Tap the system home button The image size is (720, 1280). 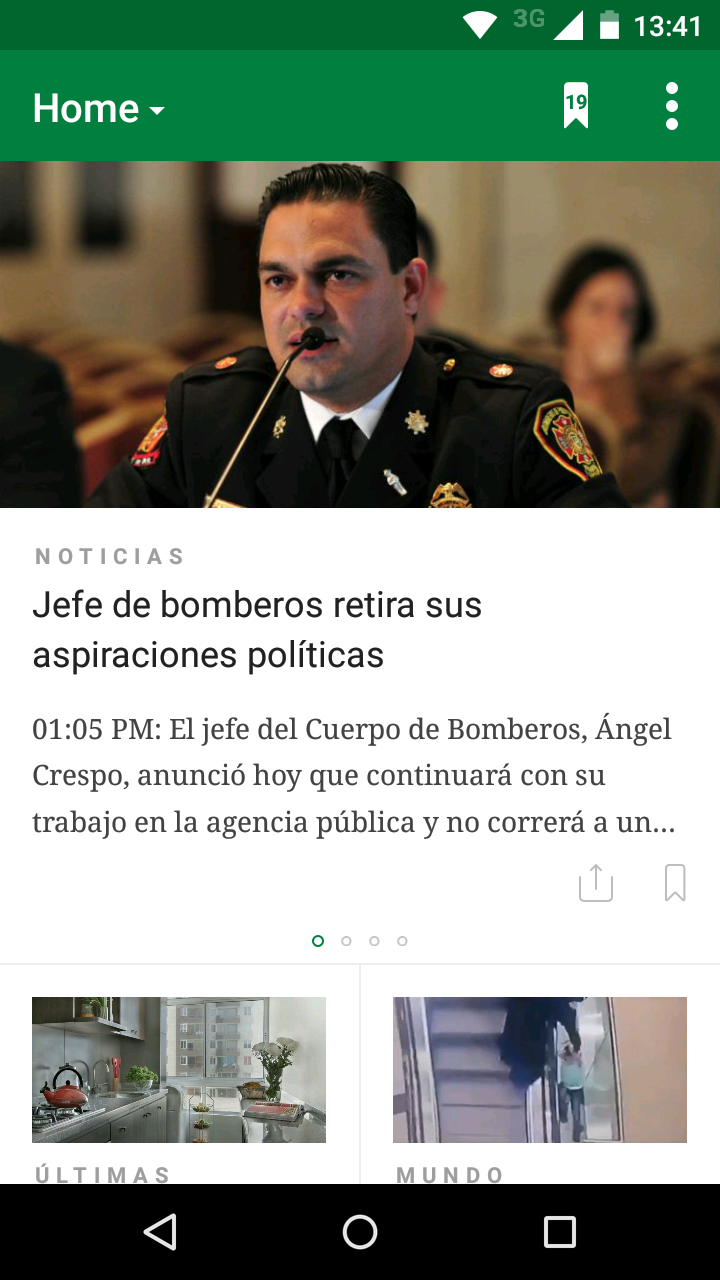(x=360, y=1232)
